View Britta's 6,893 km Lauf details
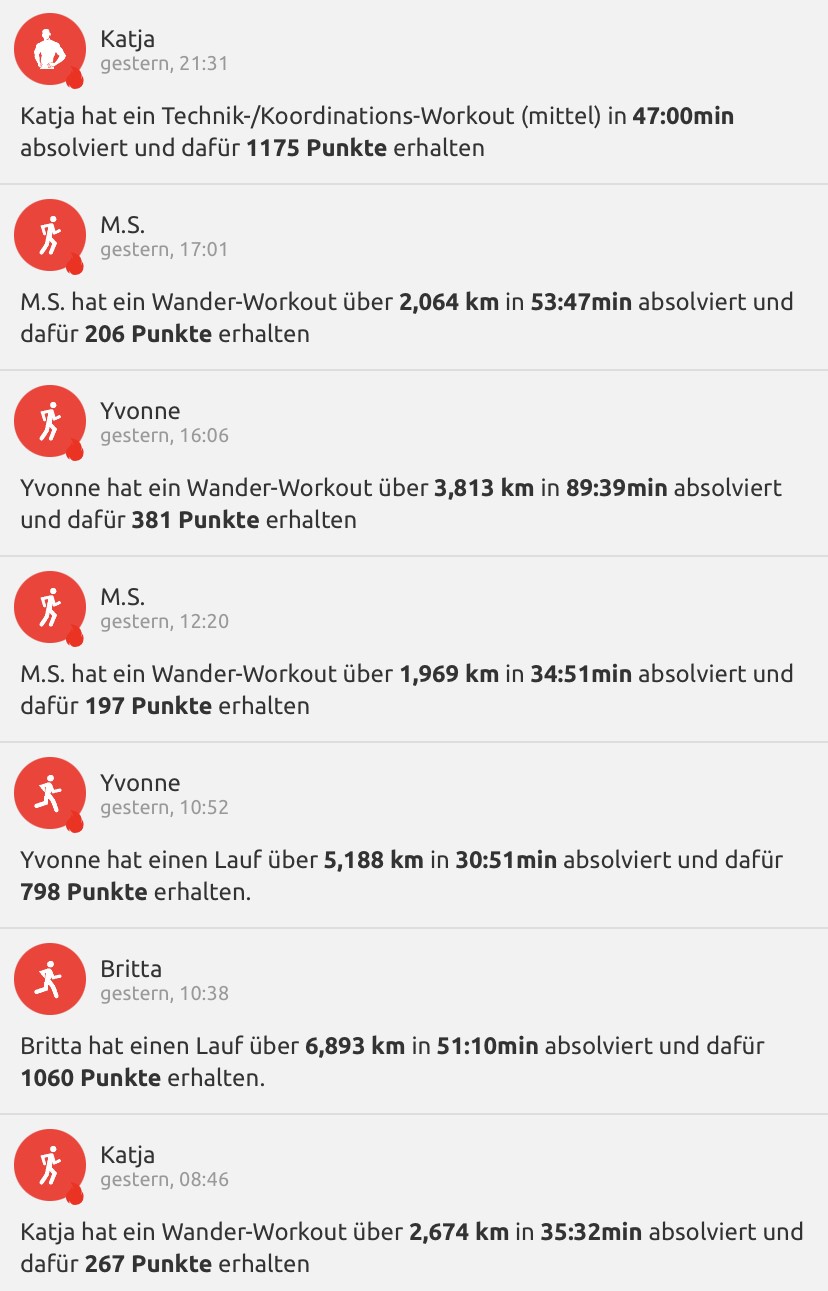828x1291 pixels. pos(414,1061)
